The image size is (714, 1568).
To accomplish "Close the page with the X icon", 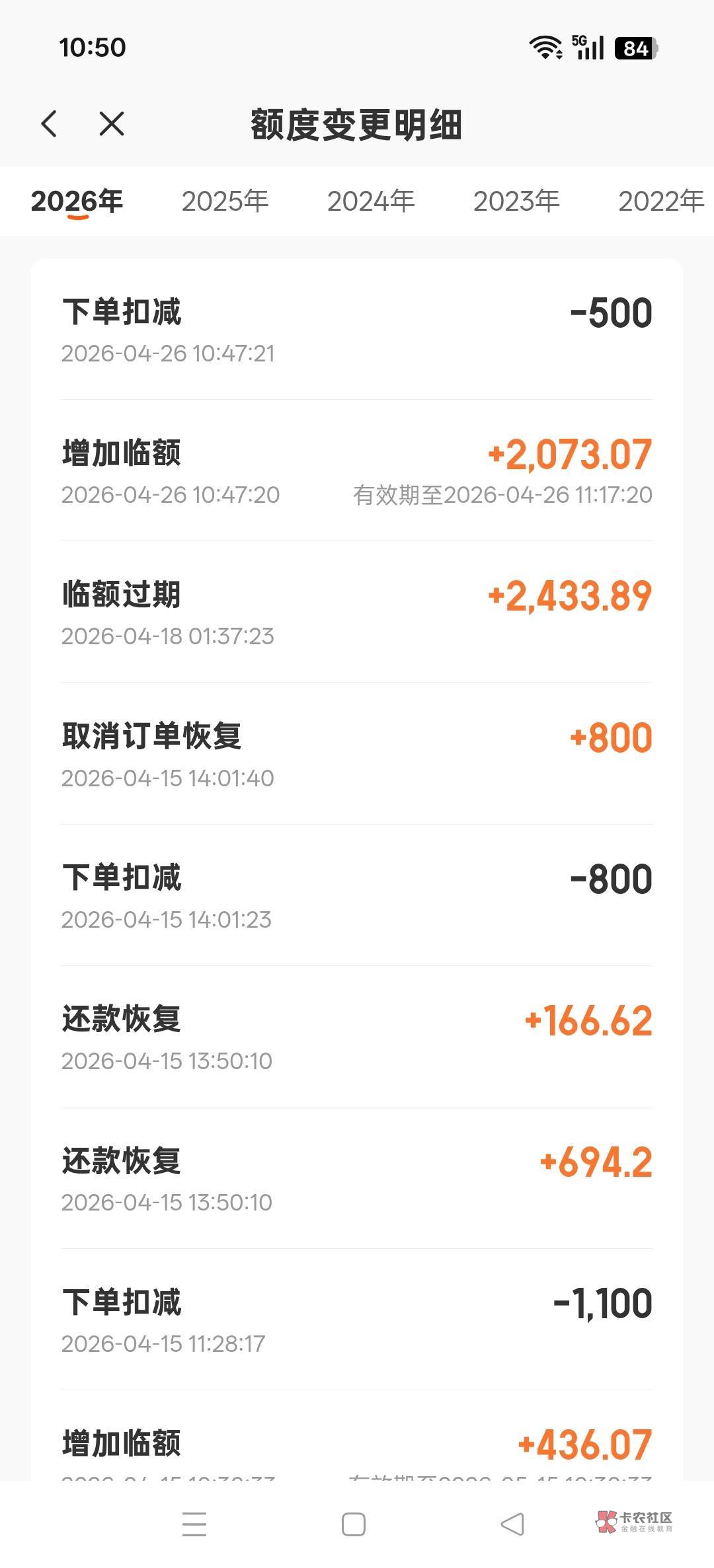I will [111, 124].
